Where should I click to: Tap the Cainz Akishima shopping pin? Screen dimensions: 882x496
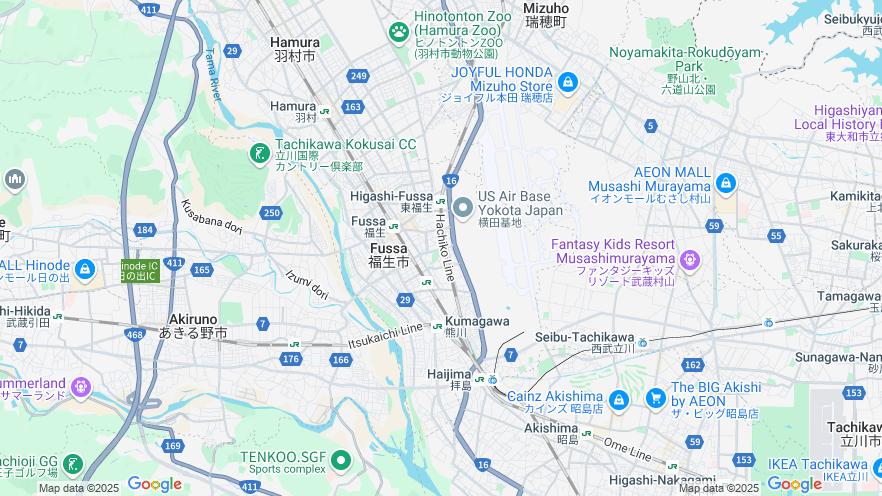pyautogui.click(x=619, y=401)
